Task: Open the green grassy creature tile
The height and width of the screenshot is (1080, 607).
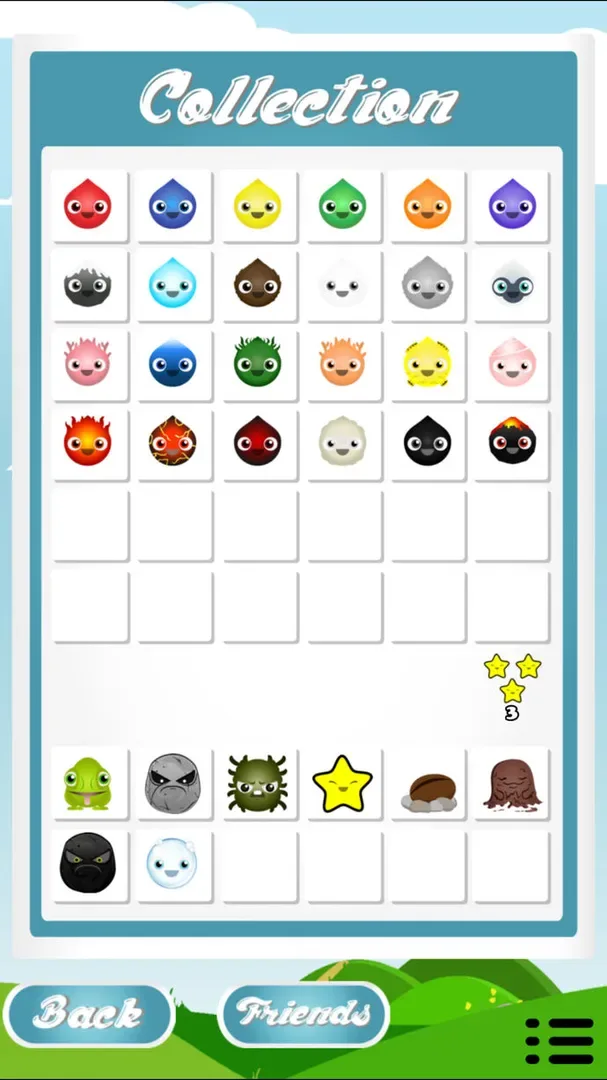Action: (258, 363)
